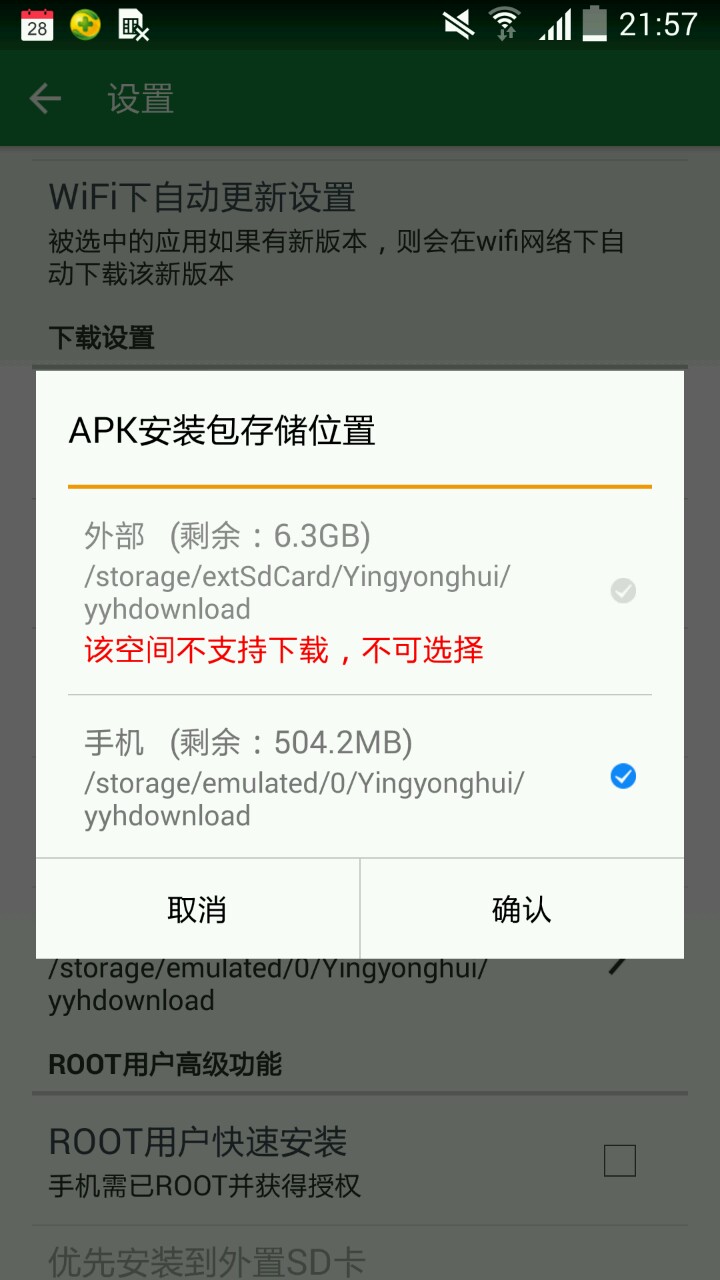720x1280 pixels.
Task: Select the 外部 extSdCard storage option
Action: 360,592
